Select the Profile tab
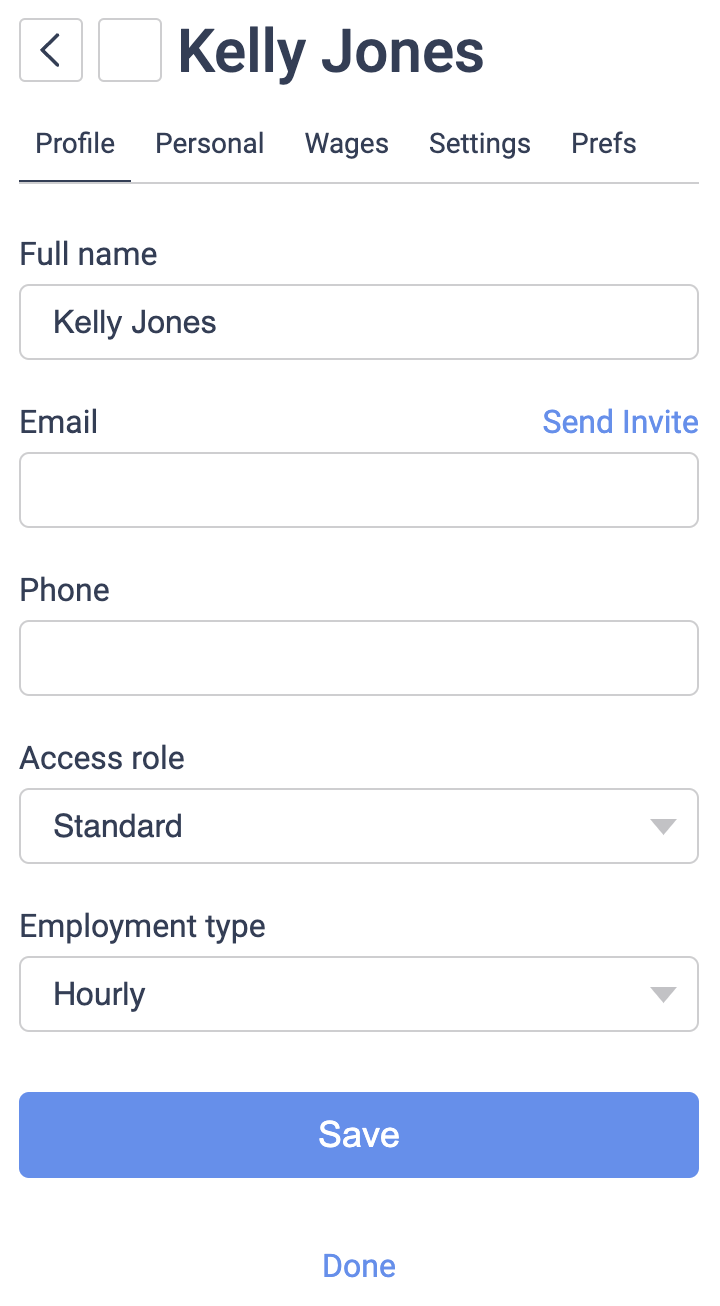The width and height of the screenshot is (720, 1306). [74, 143]
